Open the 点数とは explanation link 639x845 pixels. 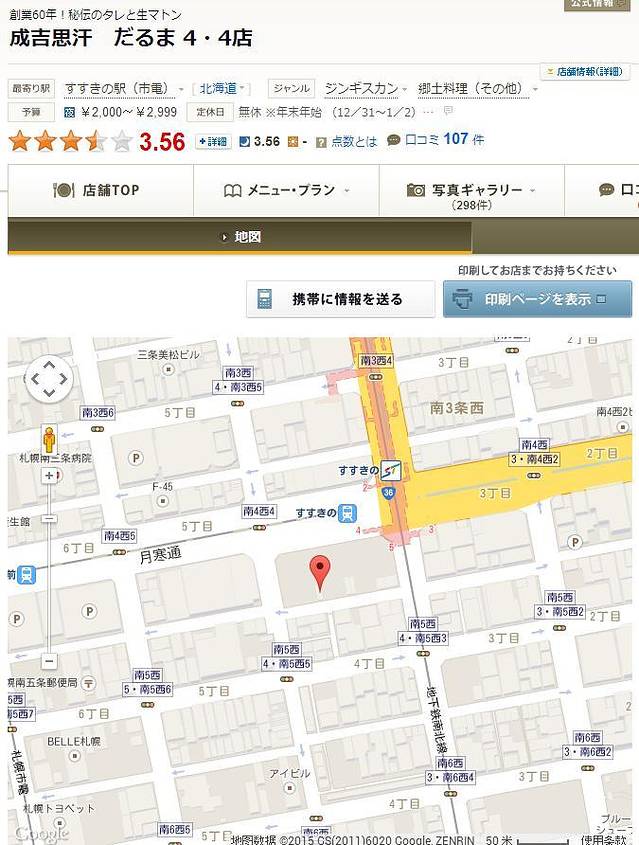[x=354, y=142]
